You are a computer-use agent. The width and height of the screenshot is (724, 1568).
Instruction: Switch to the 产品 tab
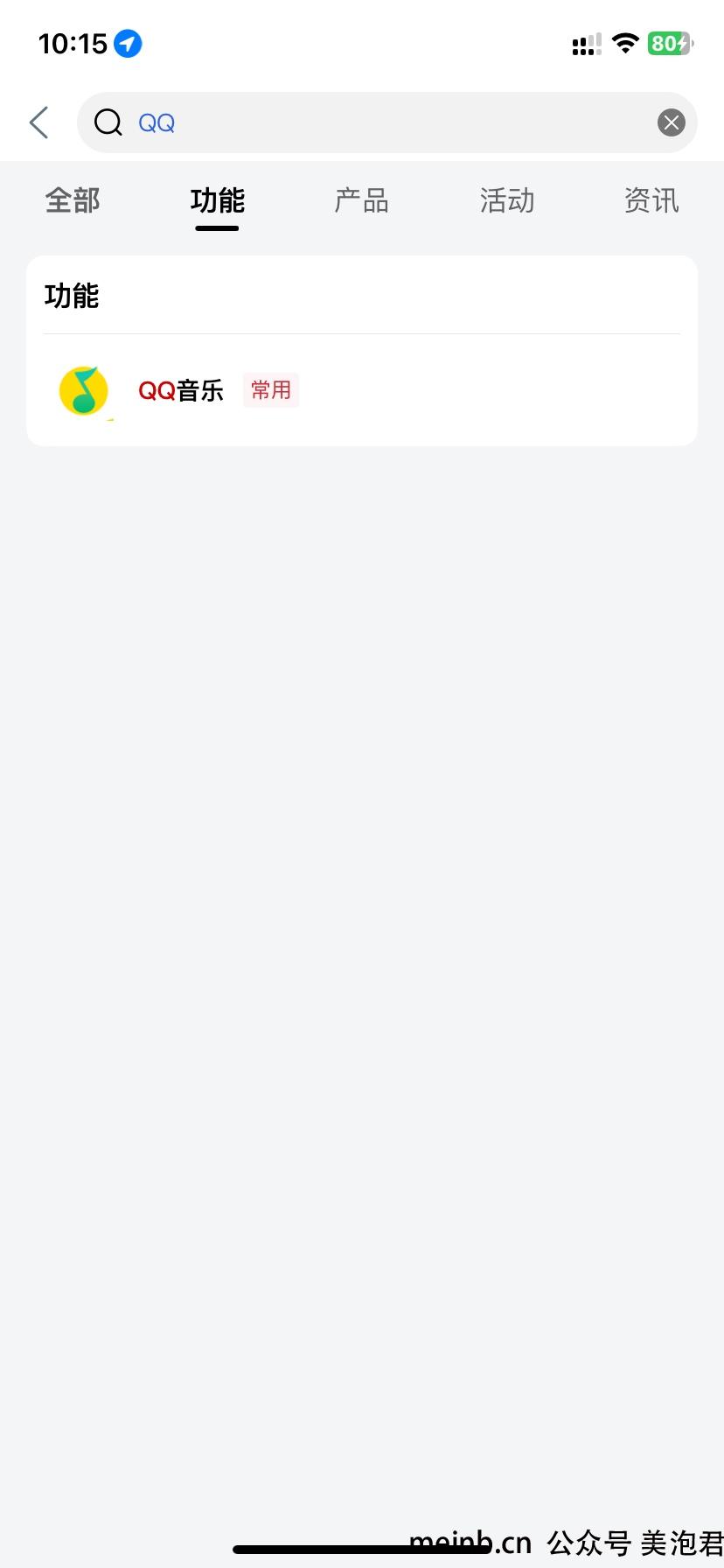(361, 200)
